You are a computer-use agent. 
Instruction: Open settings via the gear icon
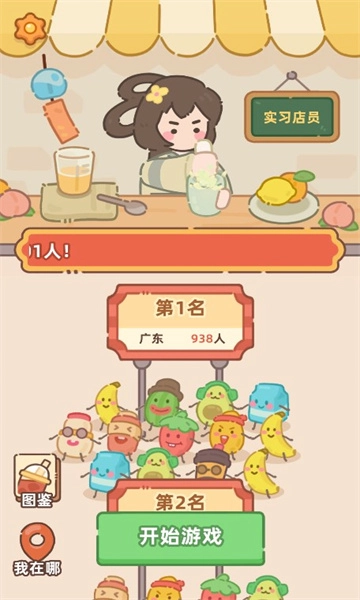click(x=30, y=29)
